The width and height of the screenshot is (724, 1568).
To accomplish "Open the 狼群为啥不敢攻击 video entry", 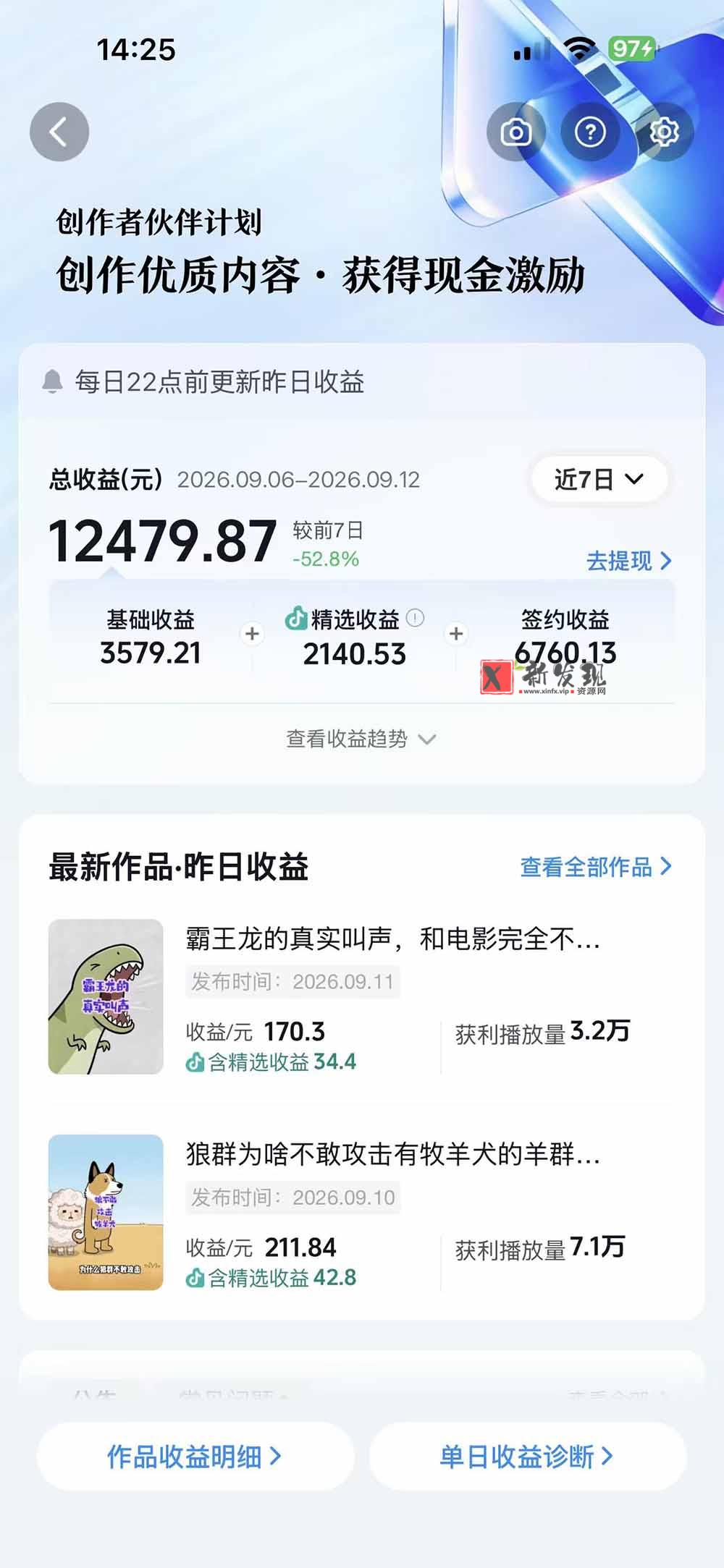I will [361, 1212].
